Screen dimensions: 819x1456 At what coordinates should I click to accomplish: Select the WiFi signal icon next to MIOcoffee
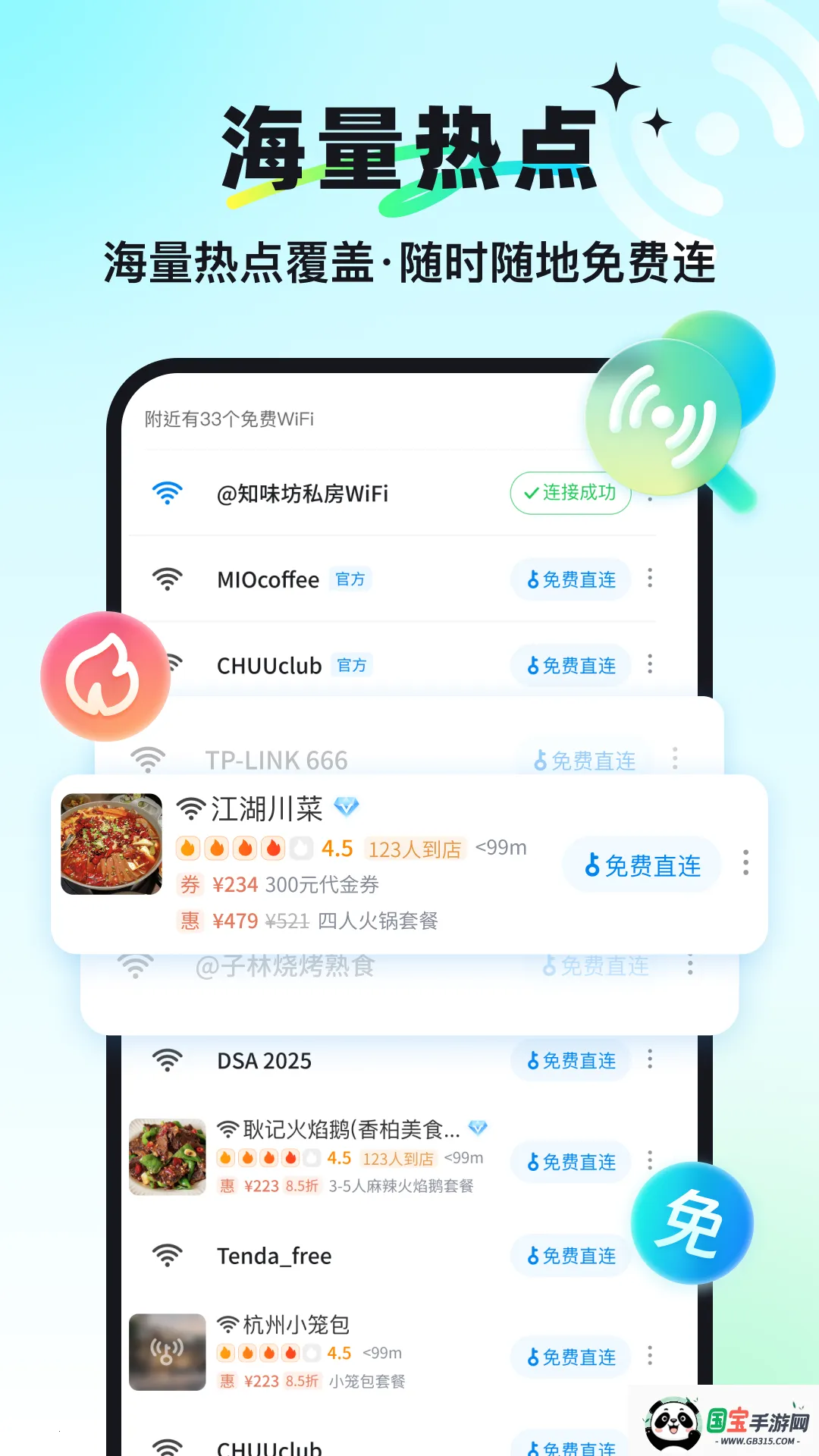tap(168, 579)
